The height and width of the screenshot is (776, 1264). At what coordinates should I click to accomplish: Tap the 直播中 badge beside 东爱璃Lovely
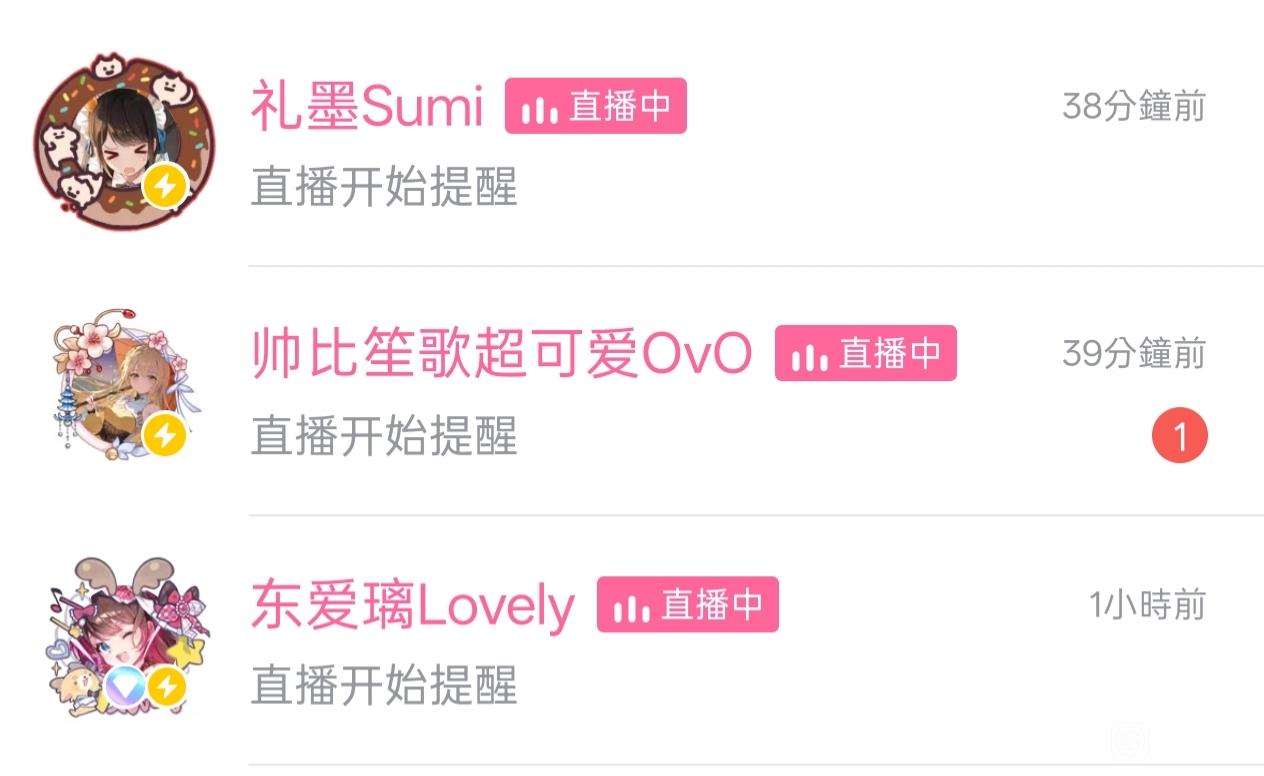click(x=688, y=604)
